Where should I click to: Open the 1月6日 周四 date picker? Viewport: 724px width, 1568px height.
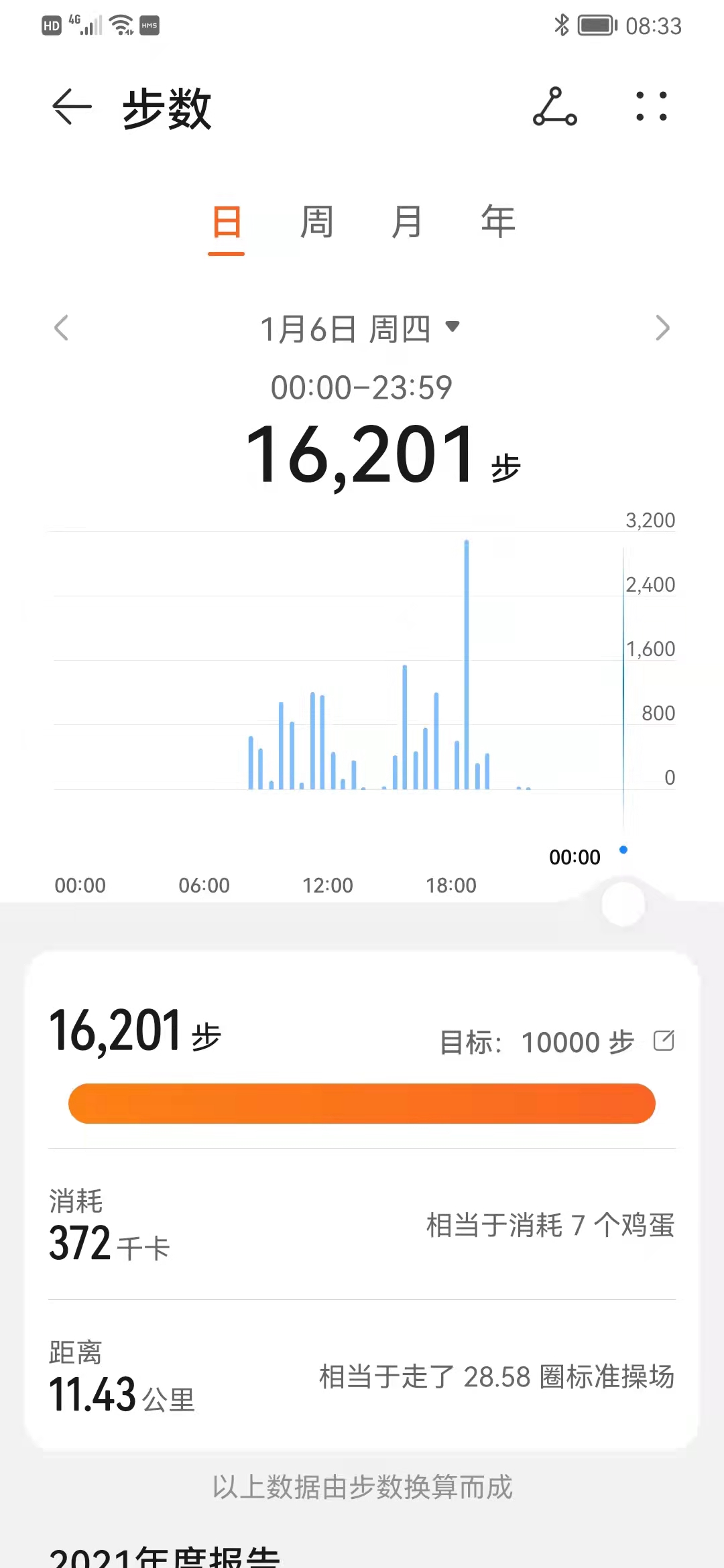(x=360, y=329)
